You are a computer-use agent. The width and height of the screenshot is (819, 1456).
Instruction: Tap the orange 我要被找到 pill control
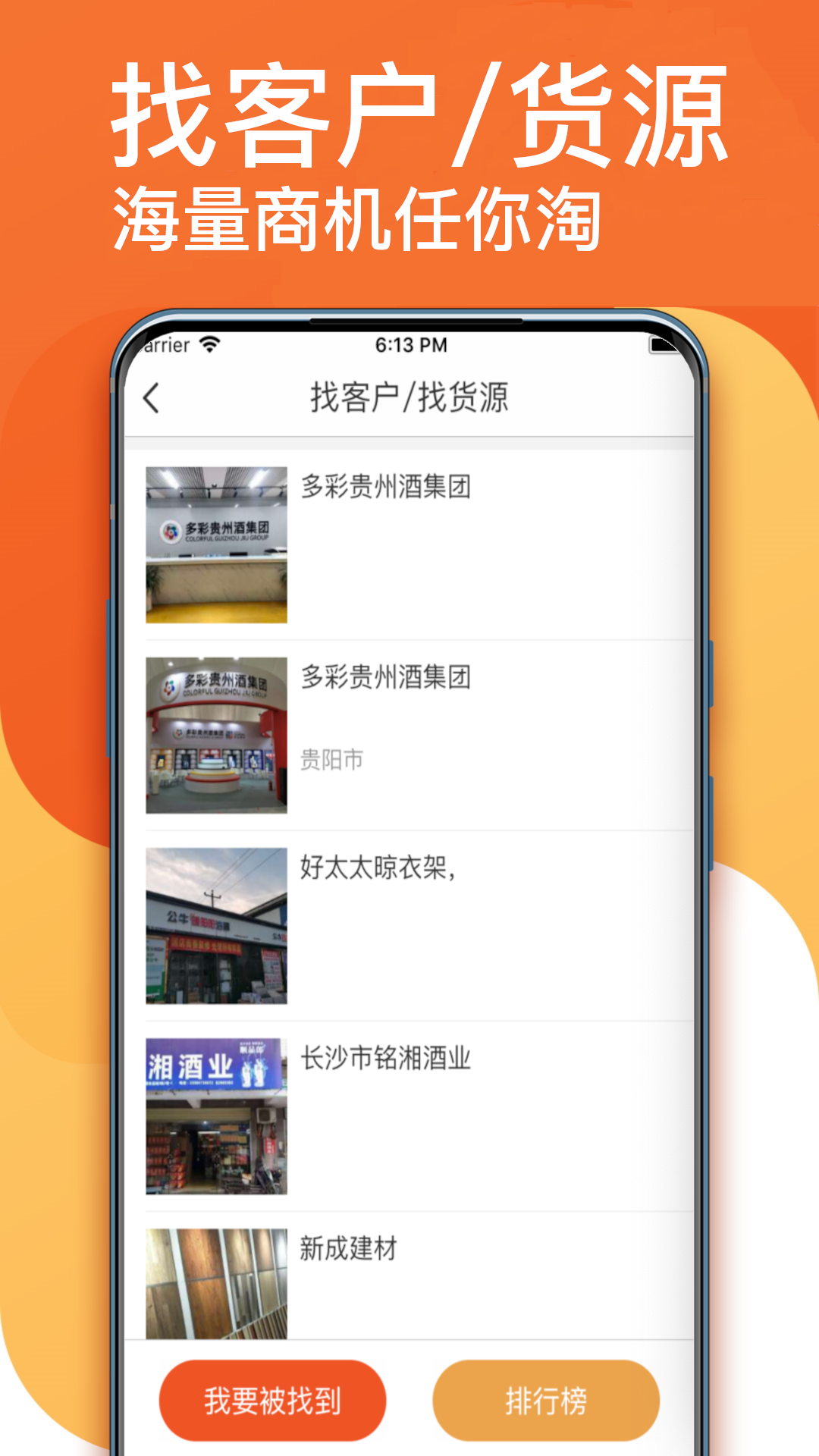coord(272,1401)
